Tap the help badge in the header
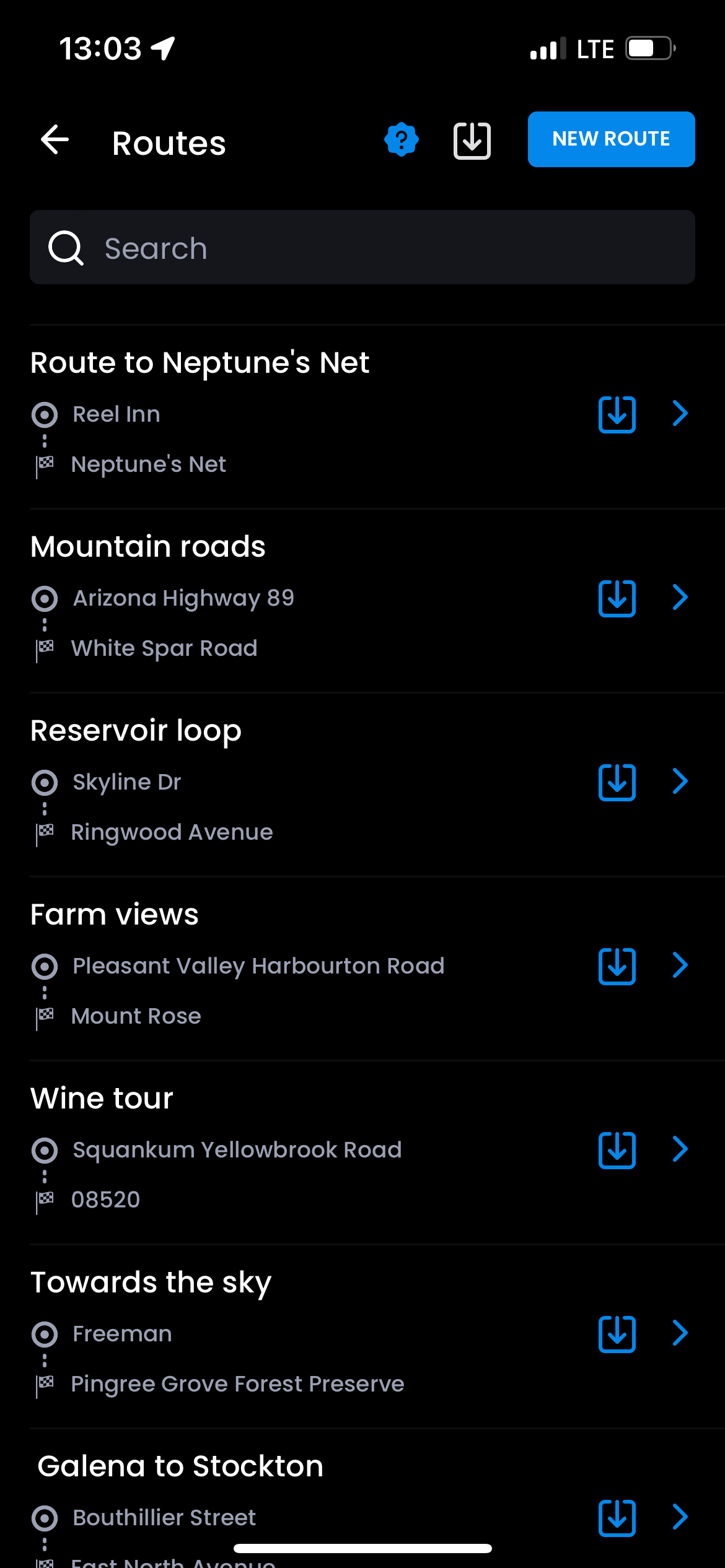Image resolution: width=725 pixels, height=1568 pixels. point(401,139)
